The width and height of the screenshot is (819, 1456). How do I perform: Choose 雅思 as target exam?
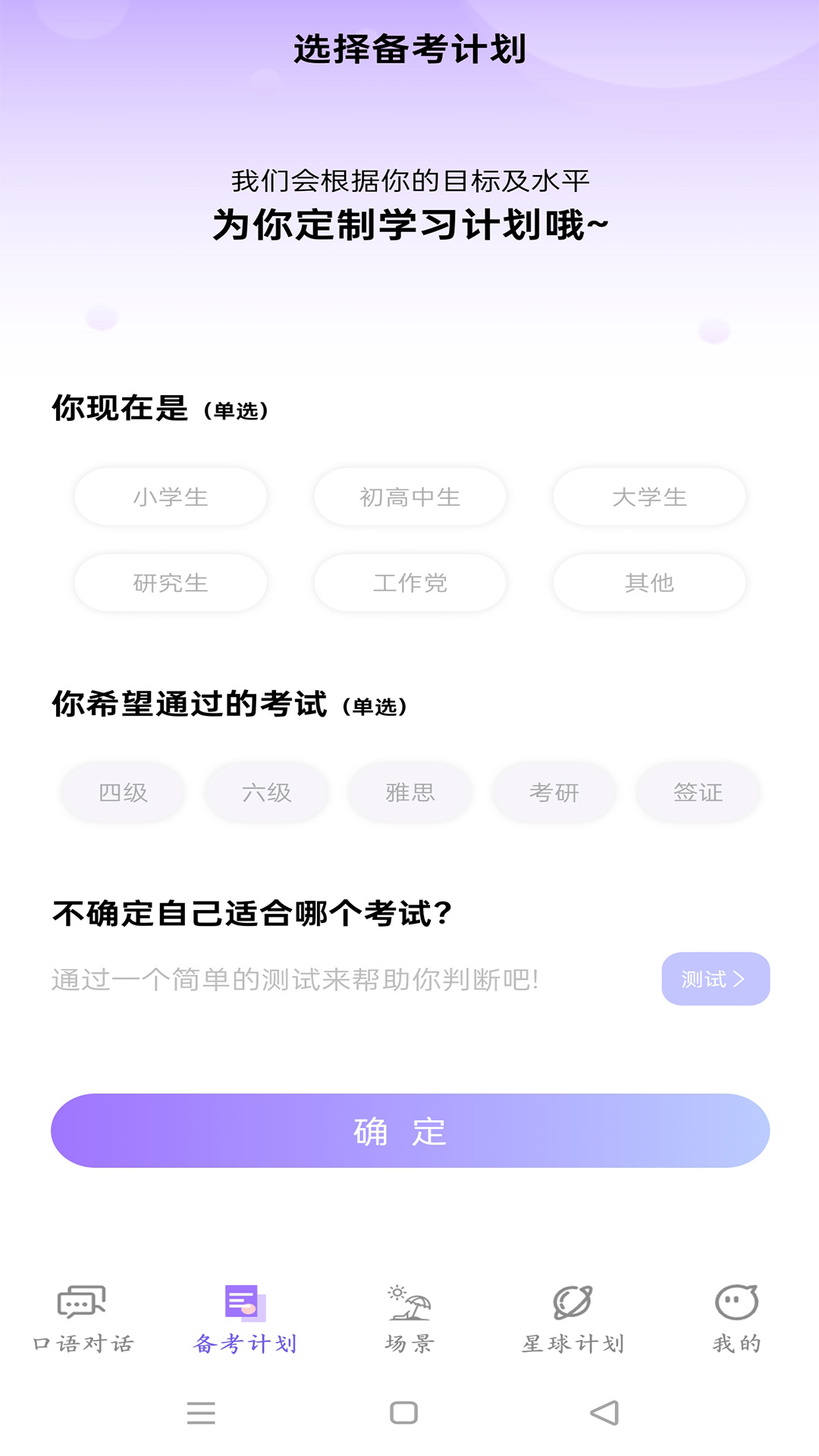(409, 792)
